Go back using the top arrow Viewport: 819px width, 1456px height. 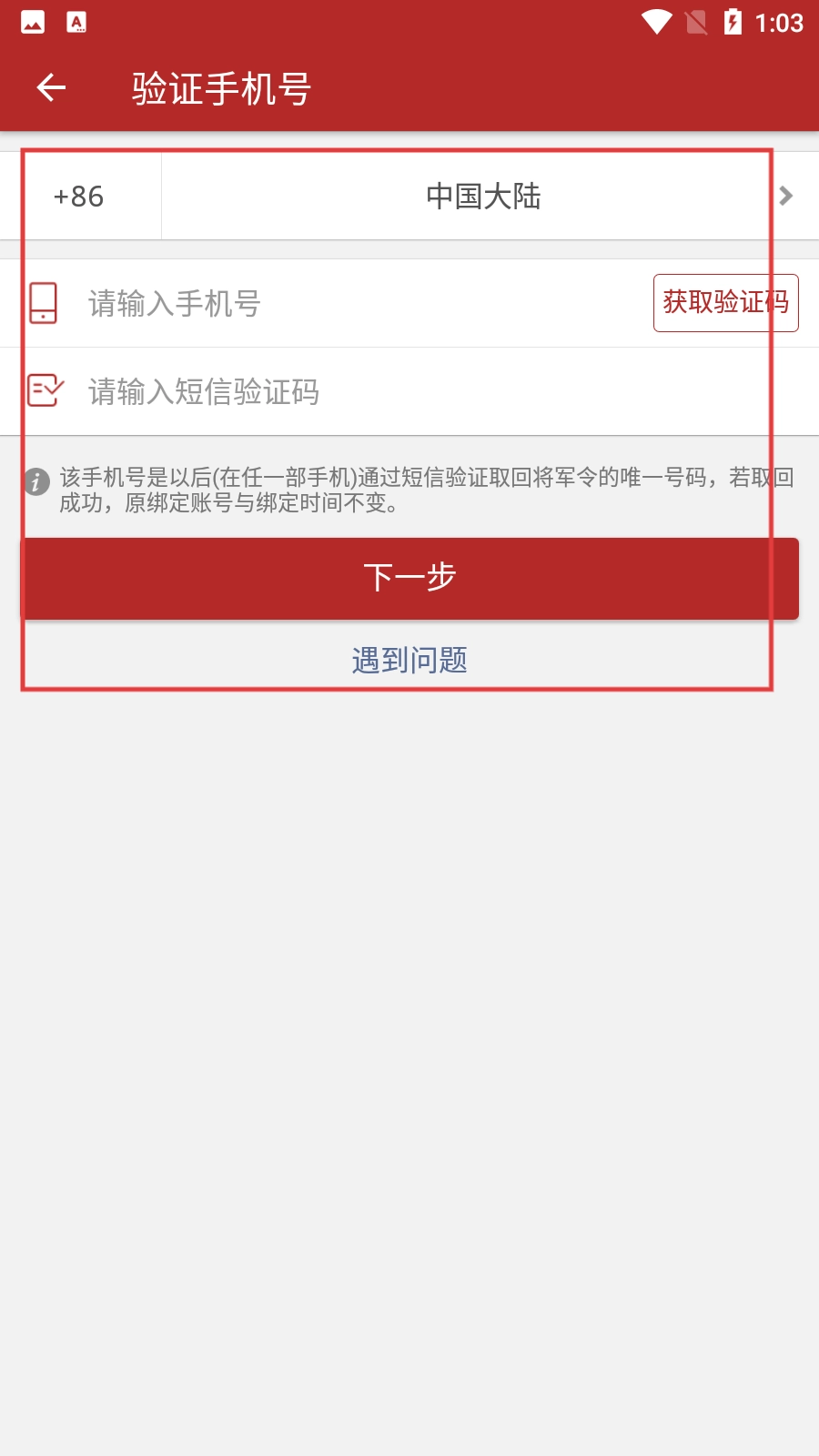pos(51,88)
